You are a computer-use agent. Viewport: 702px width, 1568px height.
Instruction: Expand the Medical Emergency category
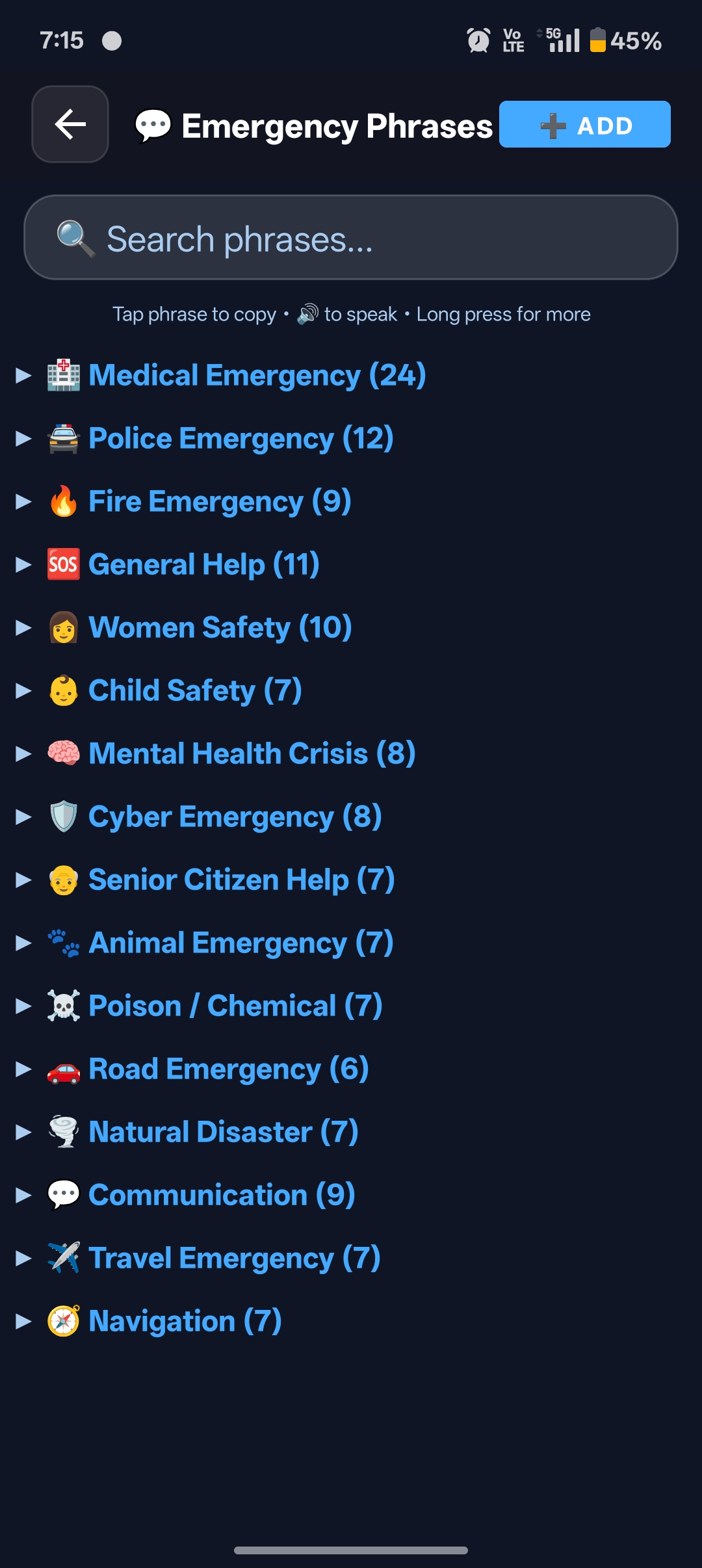pyautogui.click(x=23, y=375)
